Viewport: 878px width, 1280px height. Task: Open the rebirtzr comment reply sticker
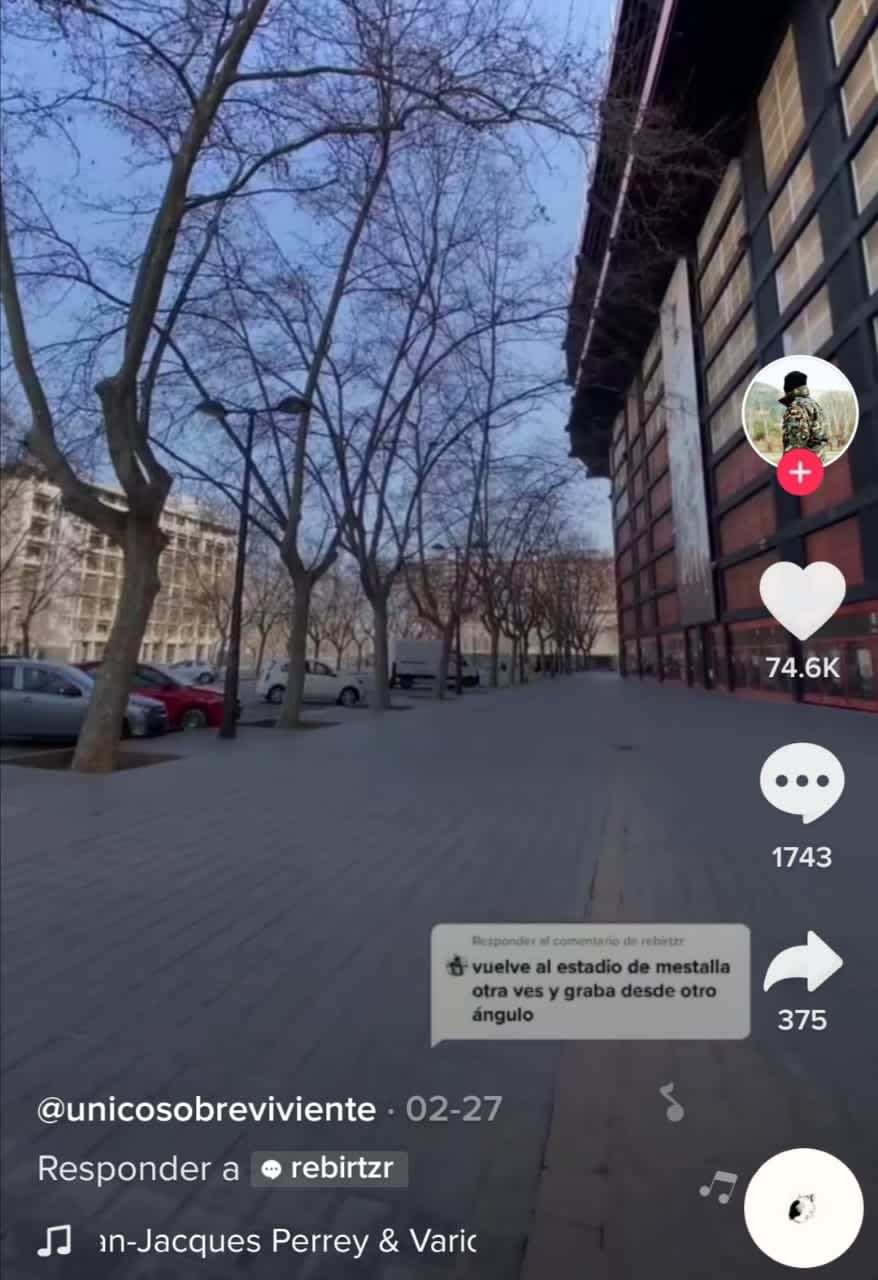pos(590,984)
